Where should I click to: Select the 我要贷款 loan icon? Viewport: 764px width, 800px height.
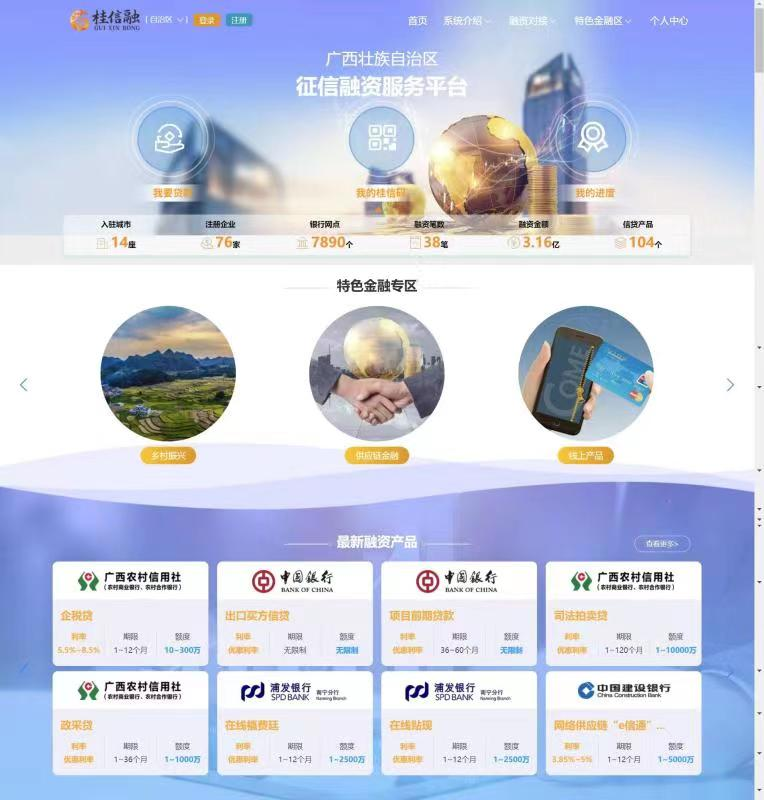point(171,140)
